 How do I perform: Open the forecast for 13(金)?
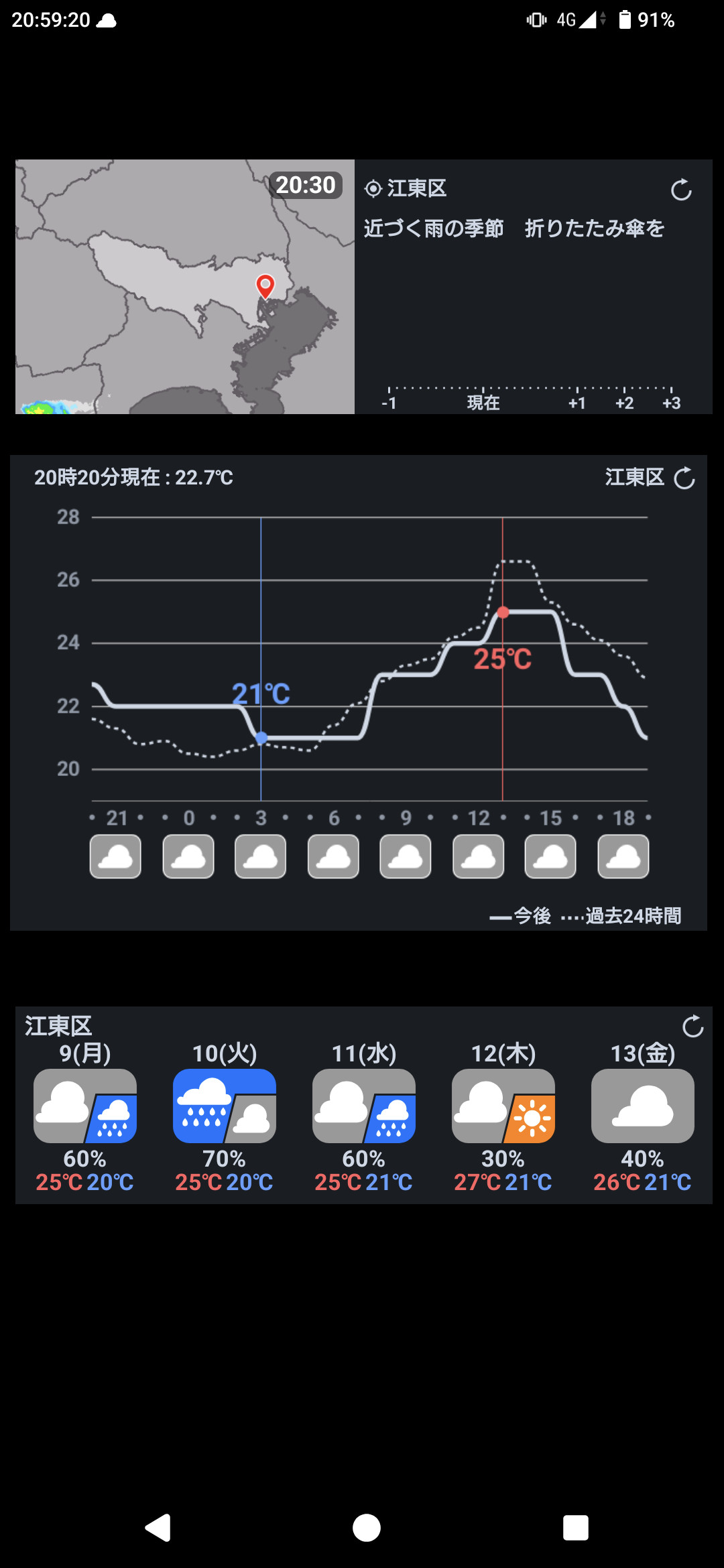tap(643, 1116)
